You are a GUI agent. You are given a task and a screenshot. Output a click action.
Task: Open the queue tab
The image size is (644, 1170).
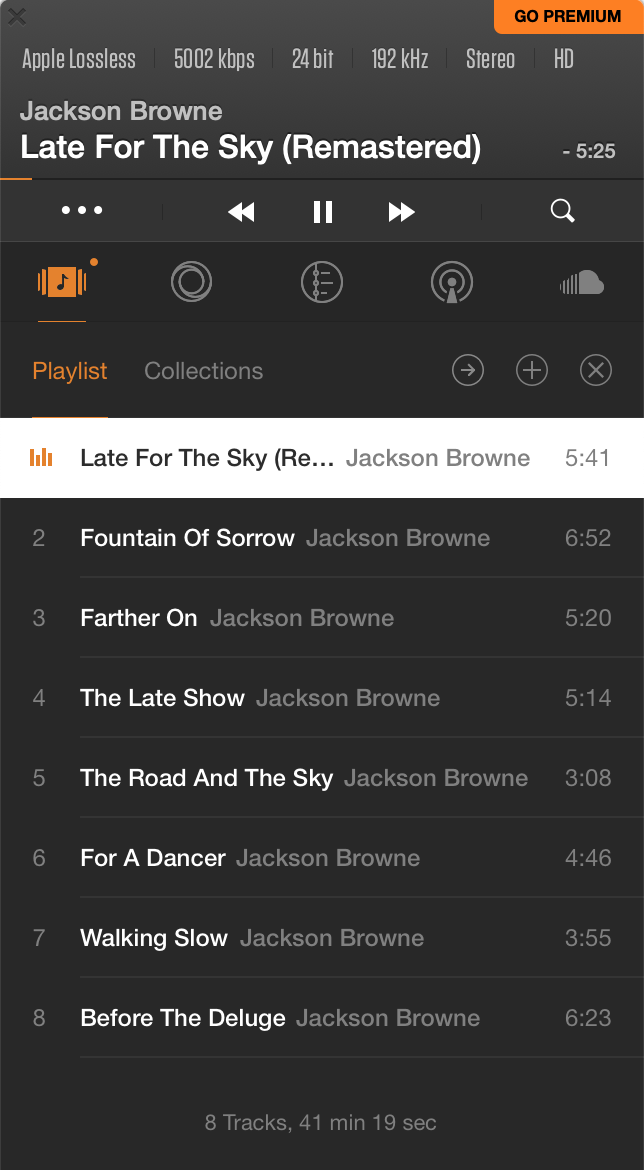(x=322, y=282)
